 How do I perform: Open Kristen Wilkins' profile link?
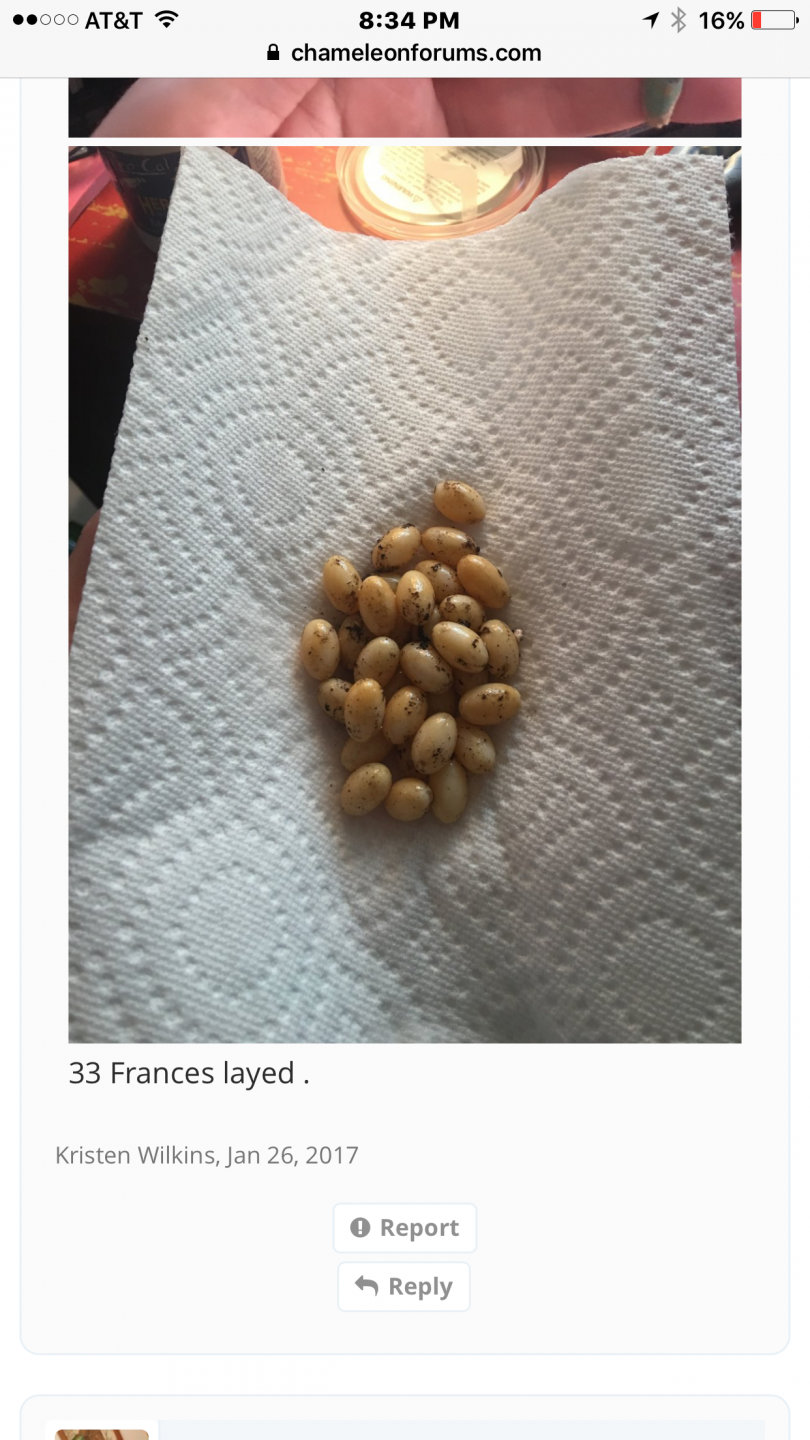click(x=135, y=1156)
